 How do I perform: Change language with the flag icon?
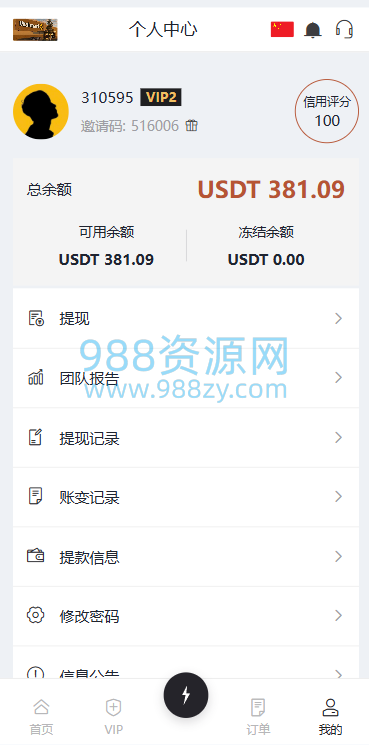[x=282, y=29]
